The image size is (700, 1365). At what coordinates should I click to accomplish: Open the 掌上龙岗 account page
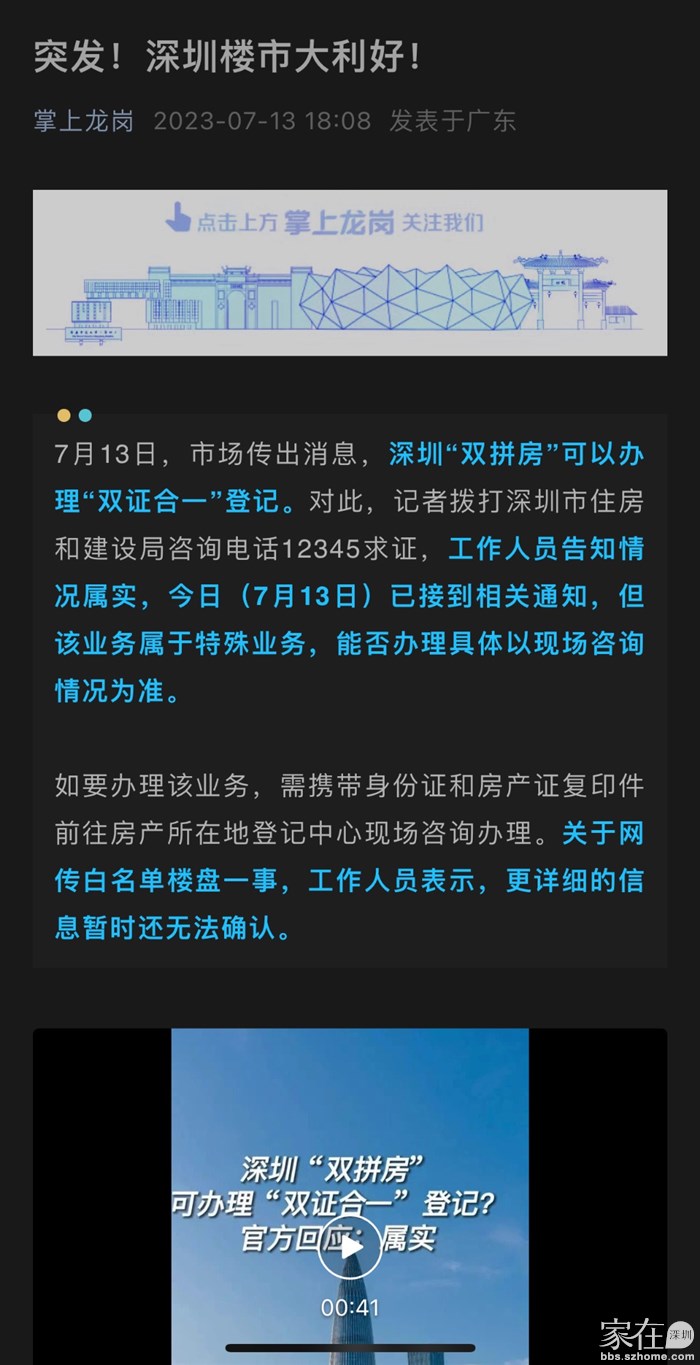(84, 122)
